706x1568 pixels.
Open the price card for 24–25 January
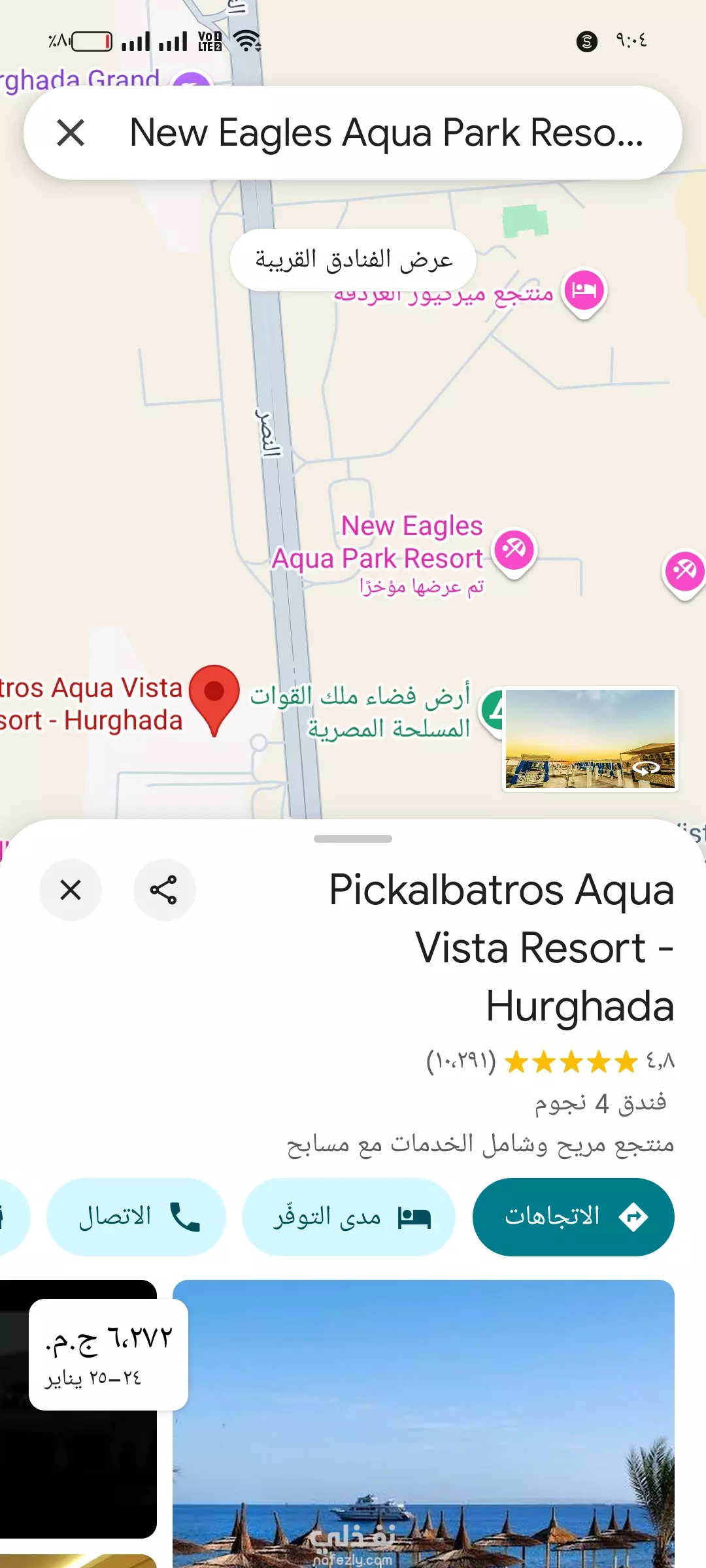tap(109, 1354)
